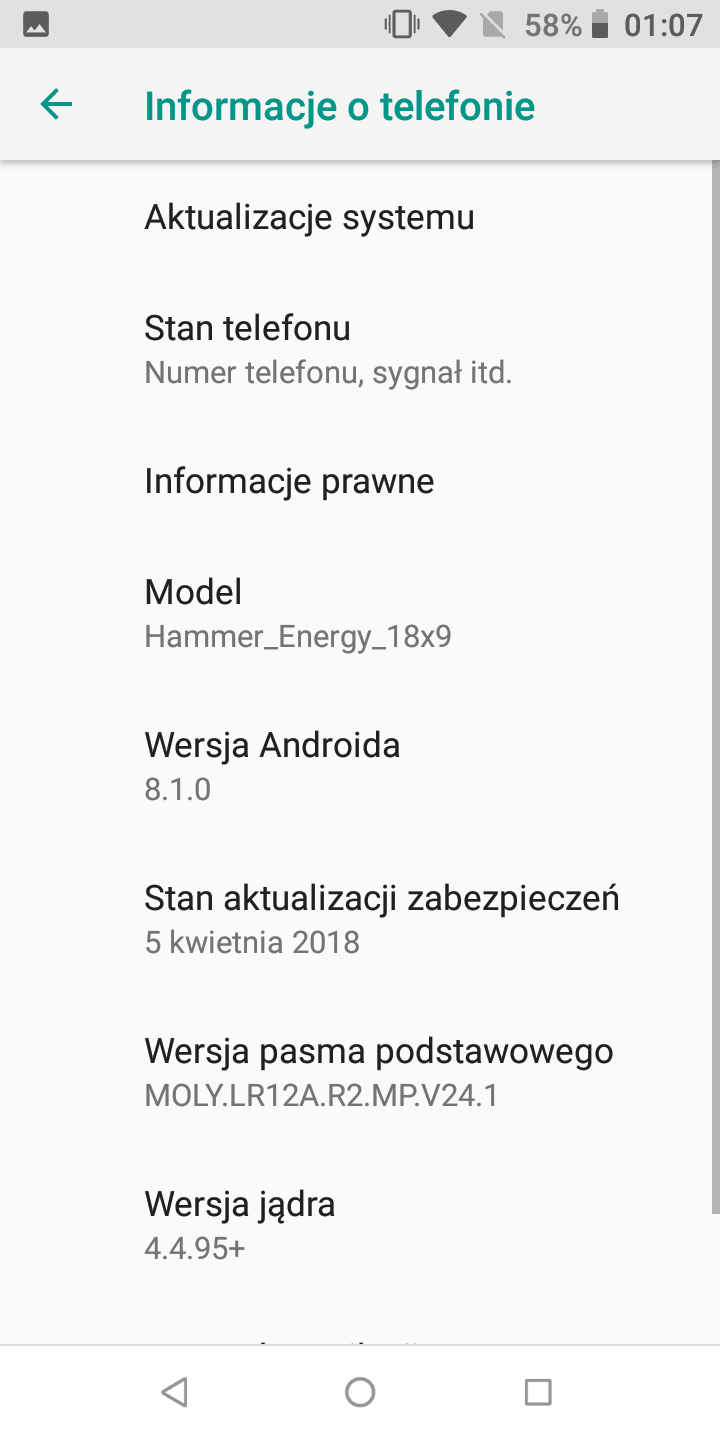Go back using the header arrow
The image size is (720, 1440).
pos(56,104)
